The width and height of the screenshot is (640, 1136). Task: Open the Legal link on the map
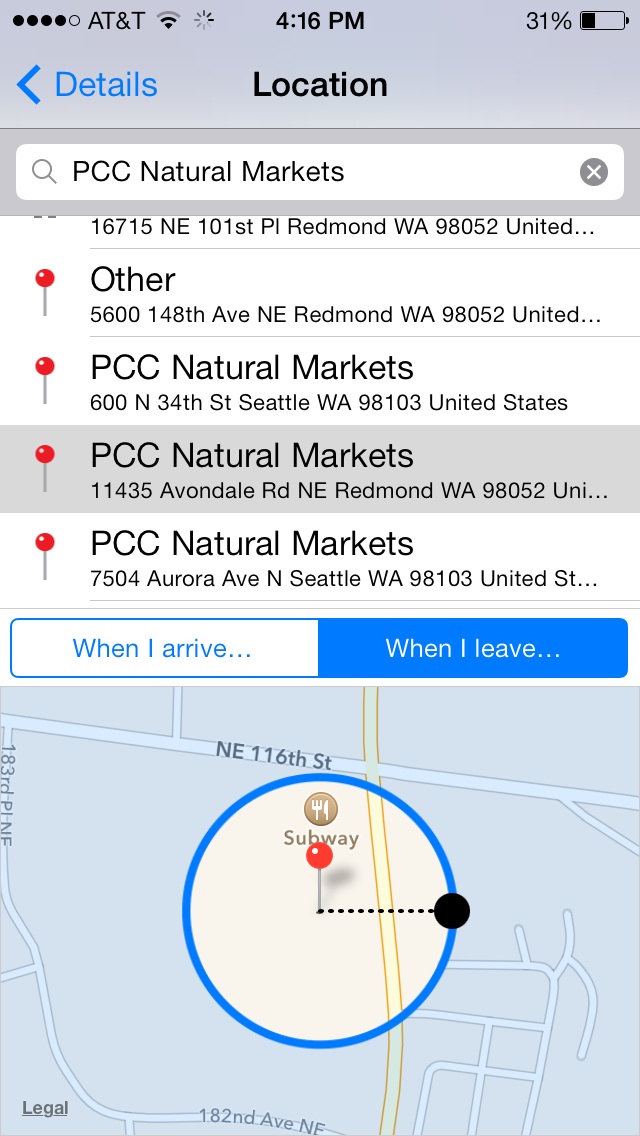click(x=45, y=1108)
